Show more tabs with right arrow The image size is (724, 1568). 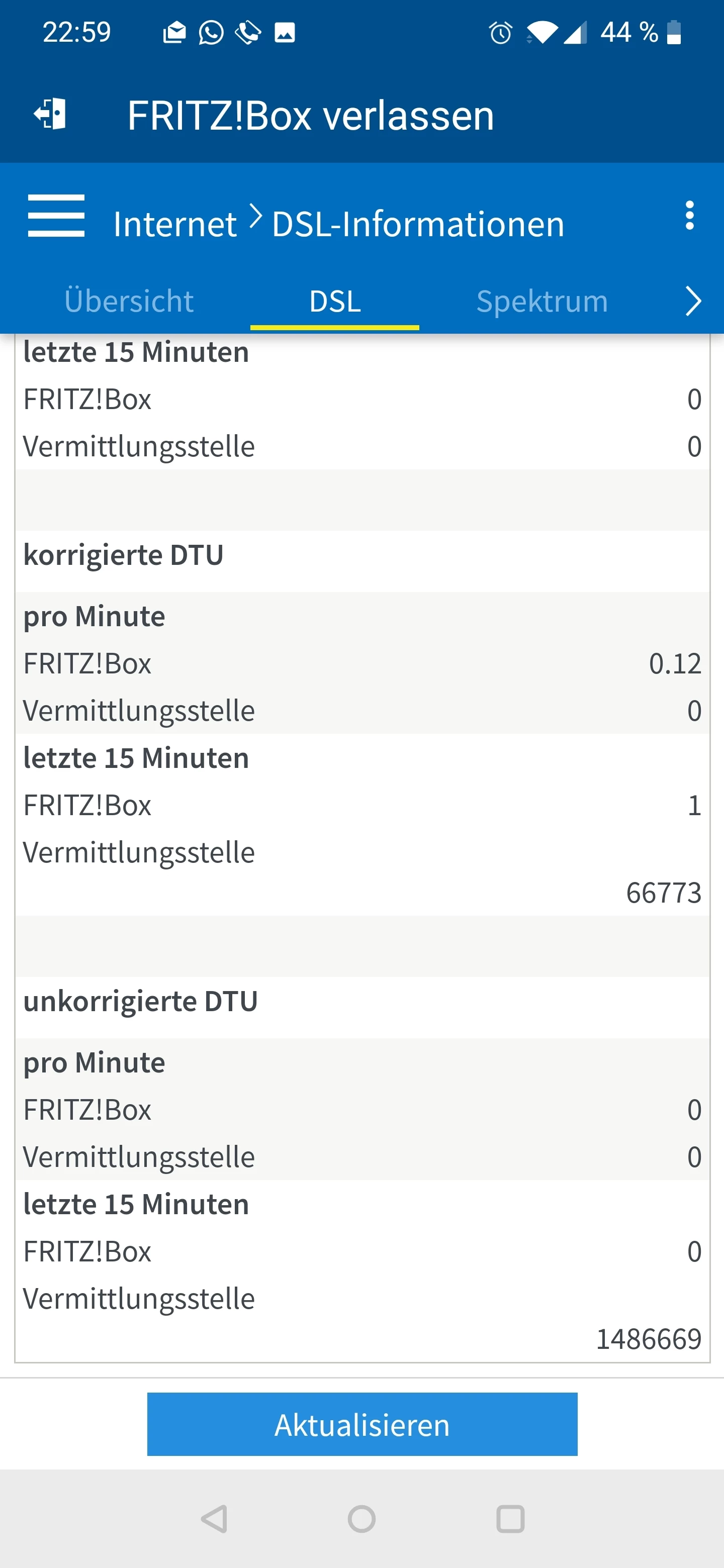coord(693,302)
